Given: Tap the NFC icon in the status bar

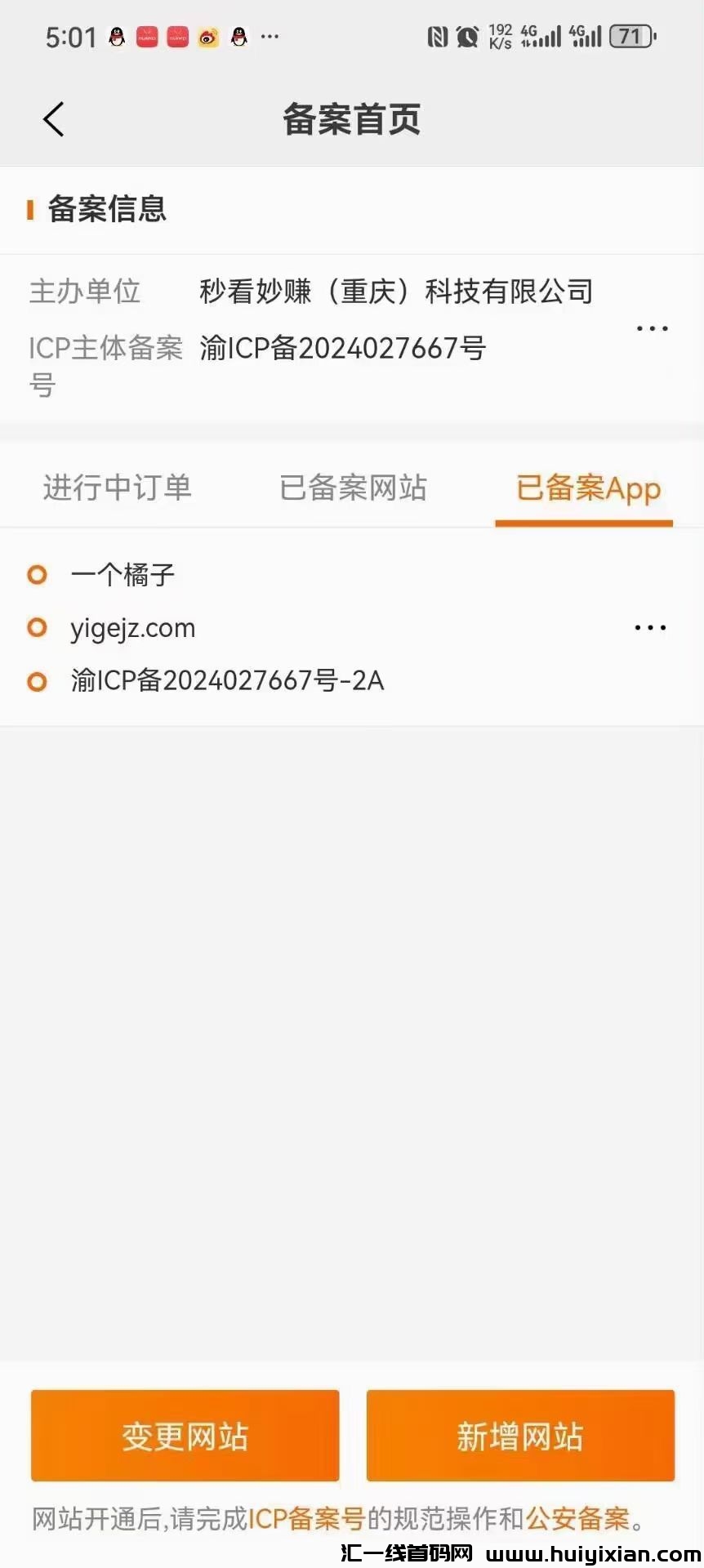Looking at the screenshot, I should click(x=439, y=37).
